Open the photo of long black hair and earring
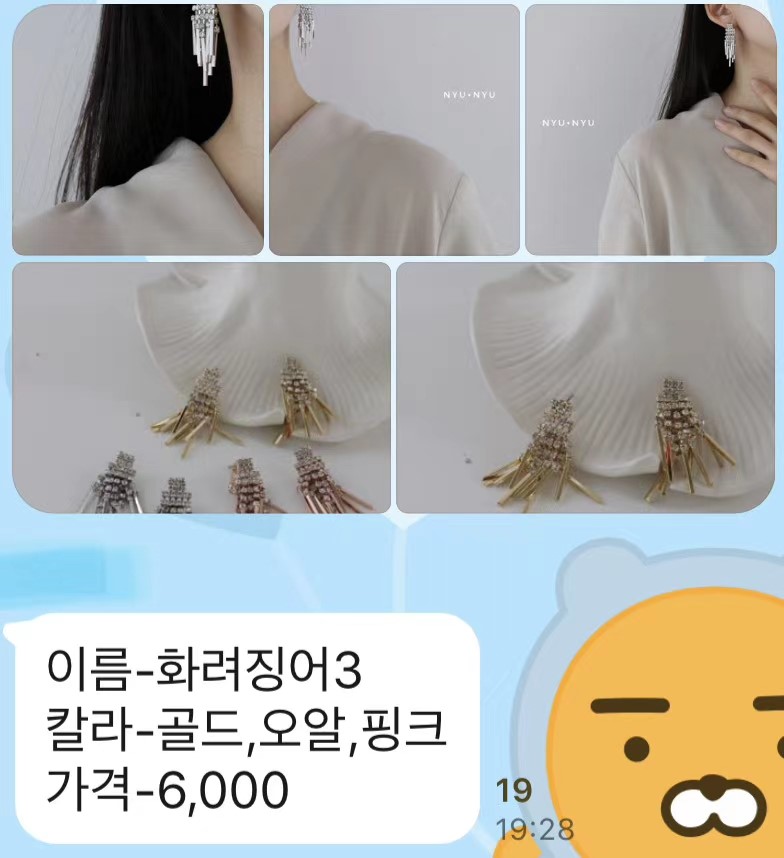 138,130
